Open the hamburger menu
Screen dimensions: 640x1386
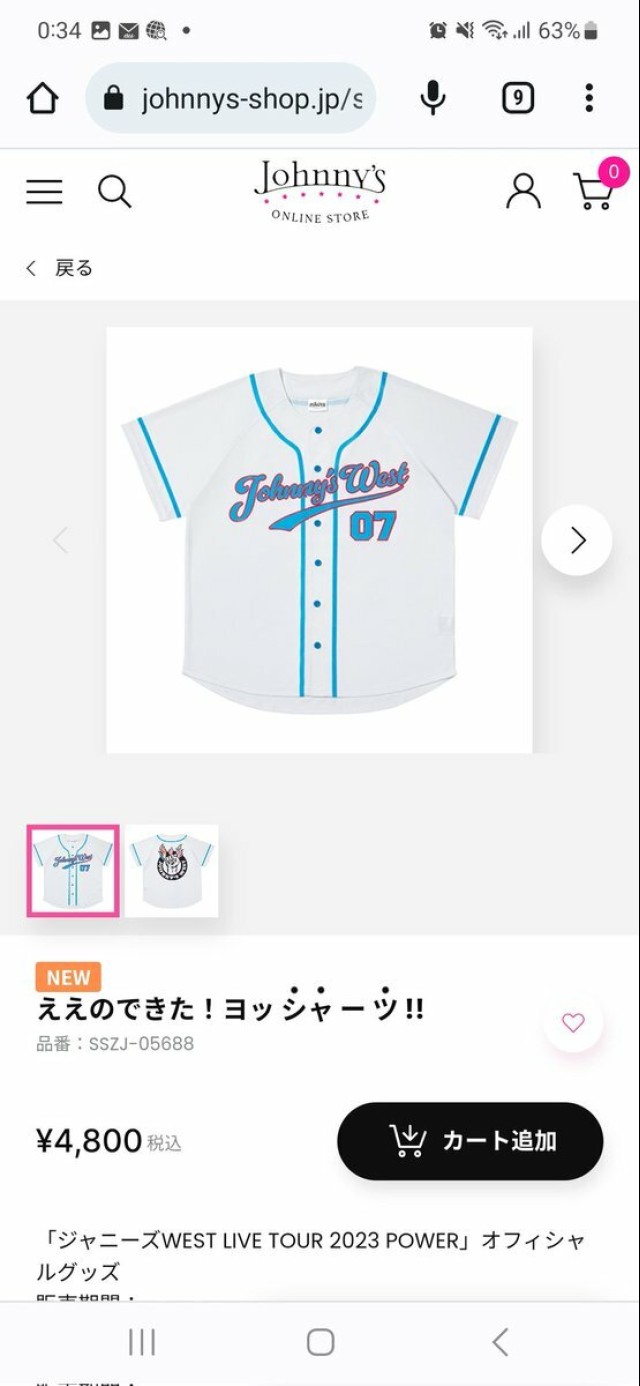coord(44,192)
